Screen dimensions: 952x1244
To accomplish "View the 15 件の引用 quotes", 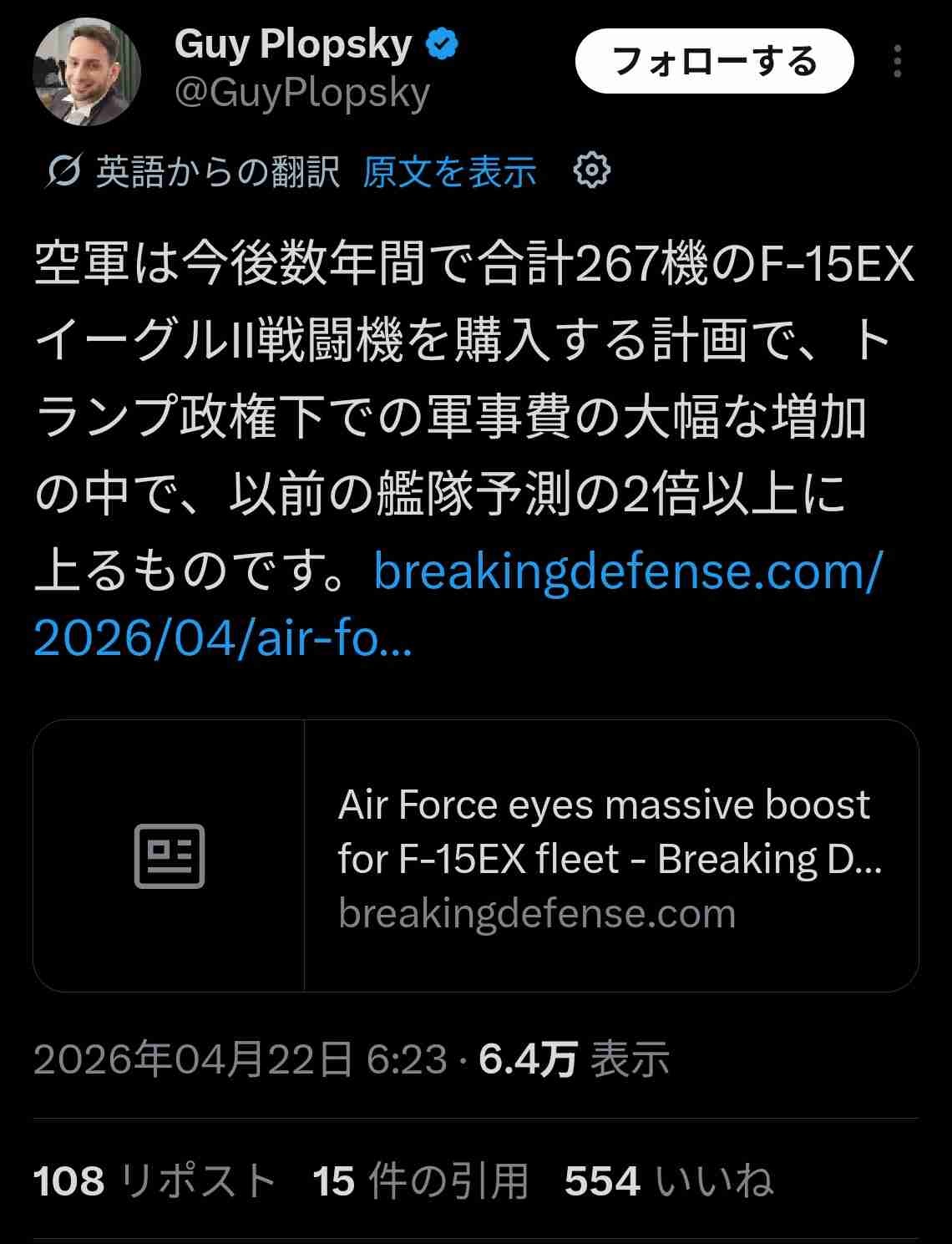I will click(420, 1181).
